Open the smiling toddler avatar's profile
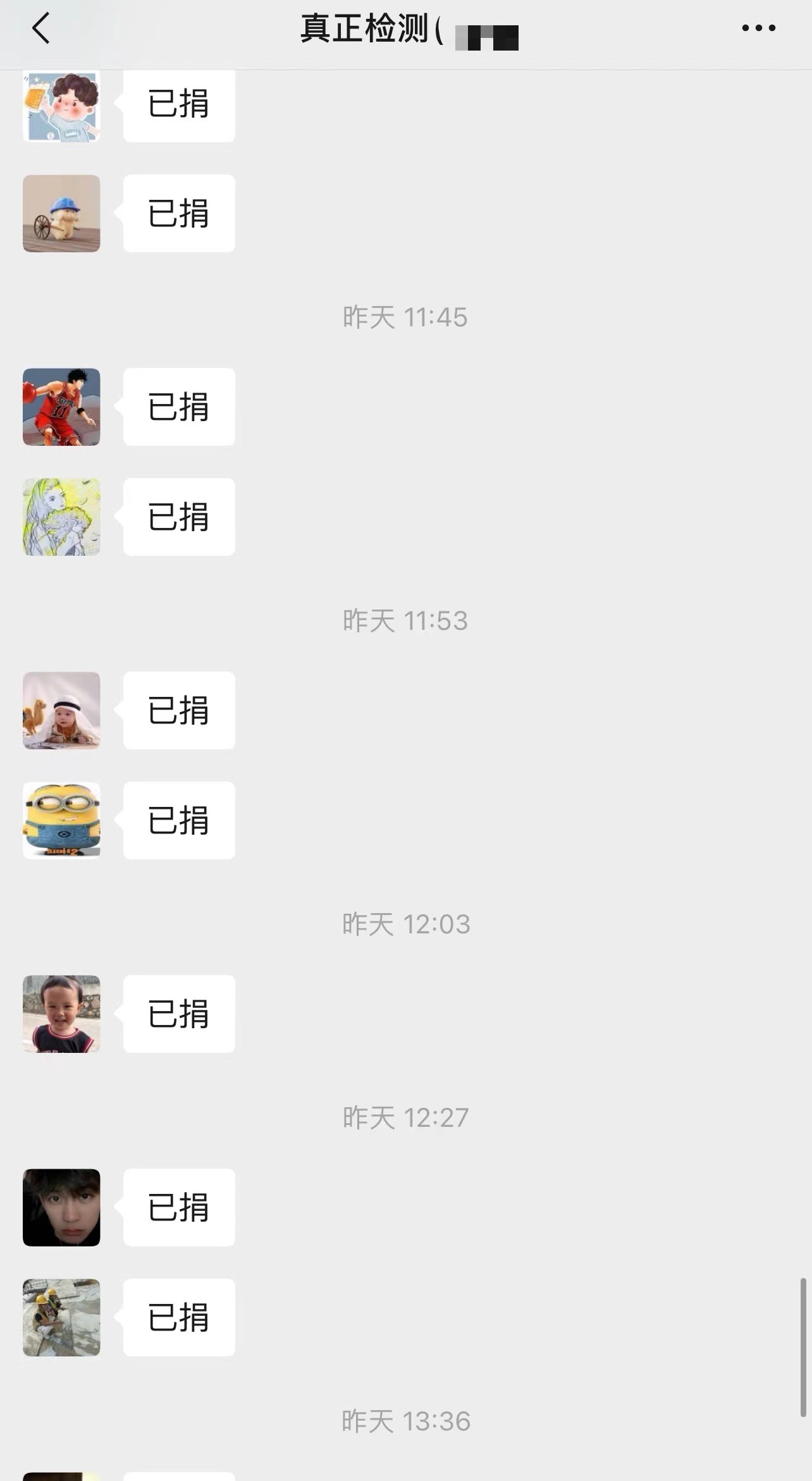812x1481 pixels. pos(61,1014)
